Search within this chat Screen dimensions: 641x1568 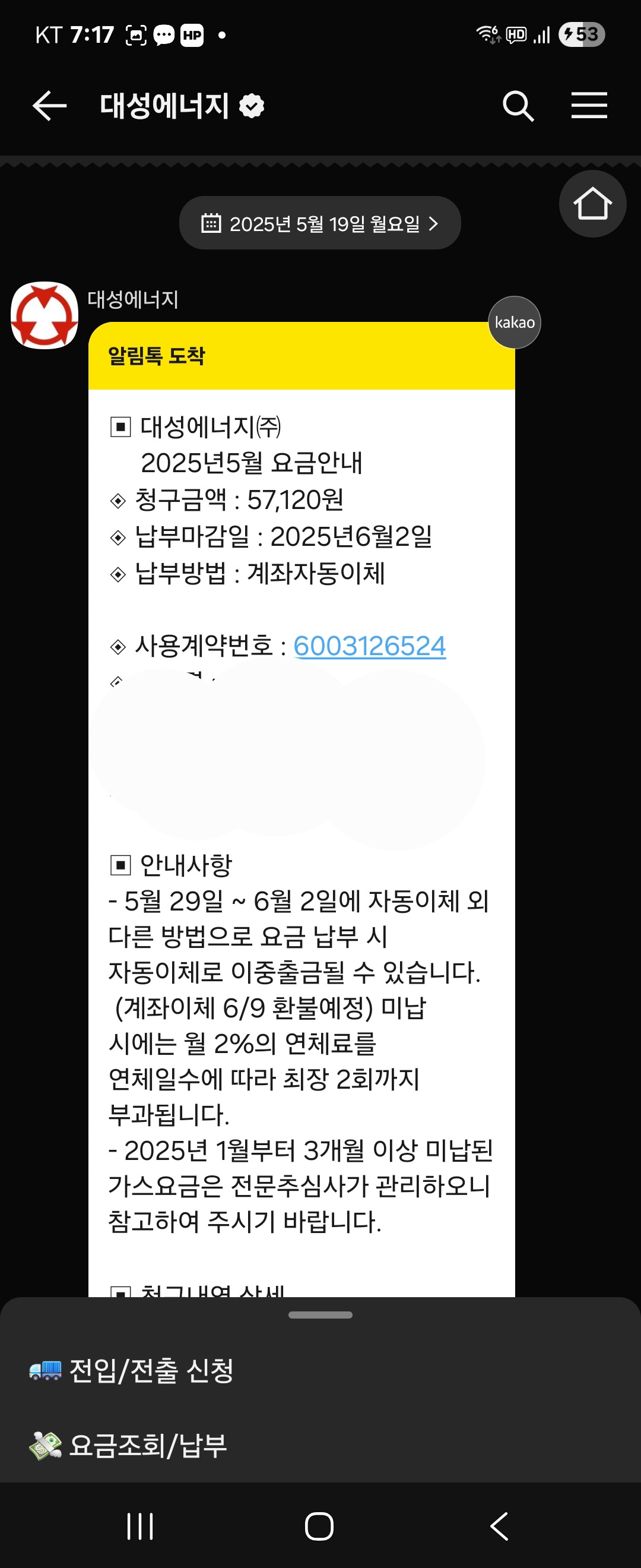(518, 106)
